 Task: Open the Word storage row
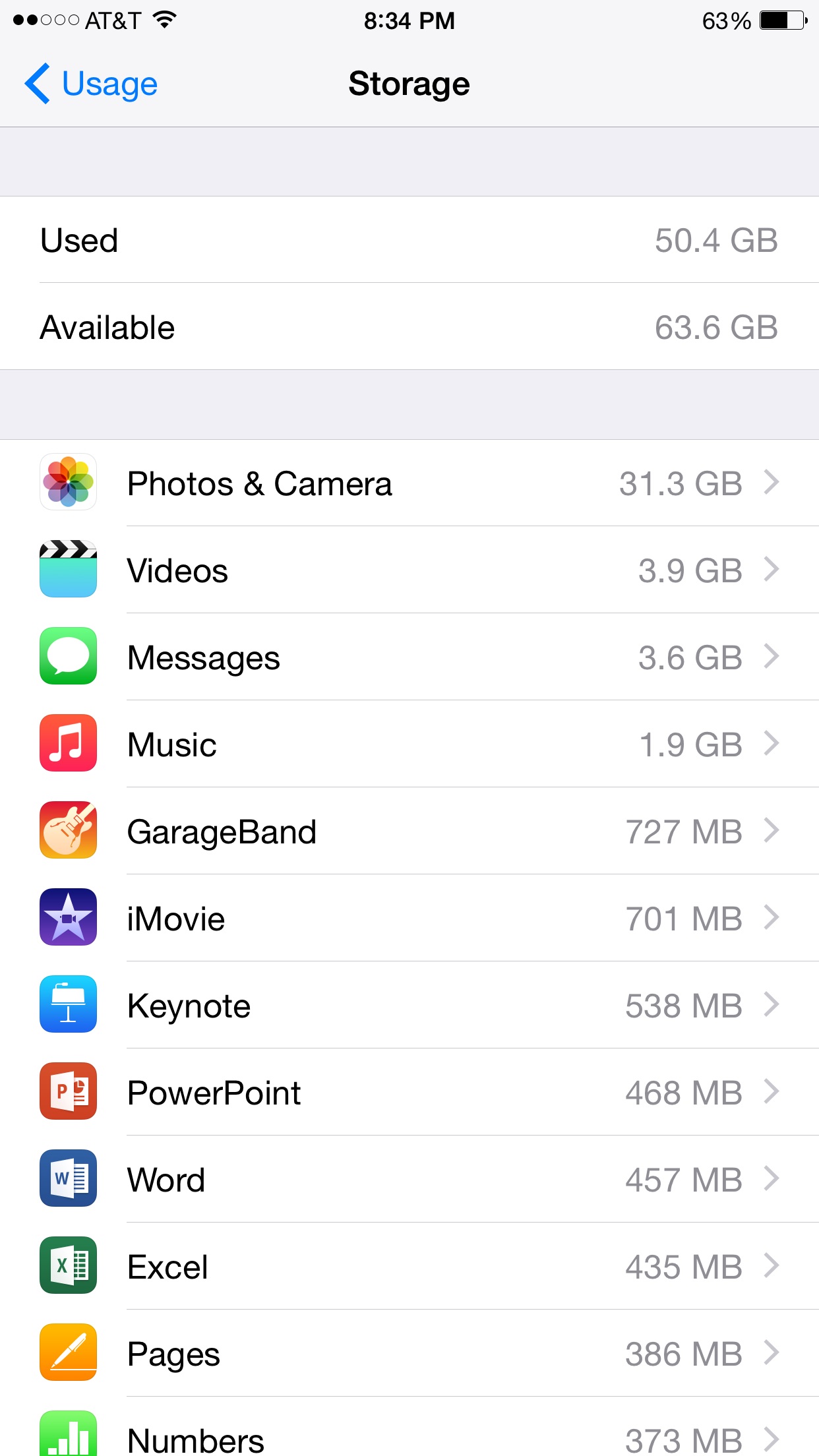(x=409, y=1180)
